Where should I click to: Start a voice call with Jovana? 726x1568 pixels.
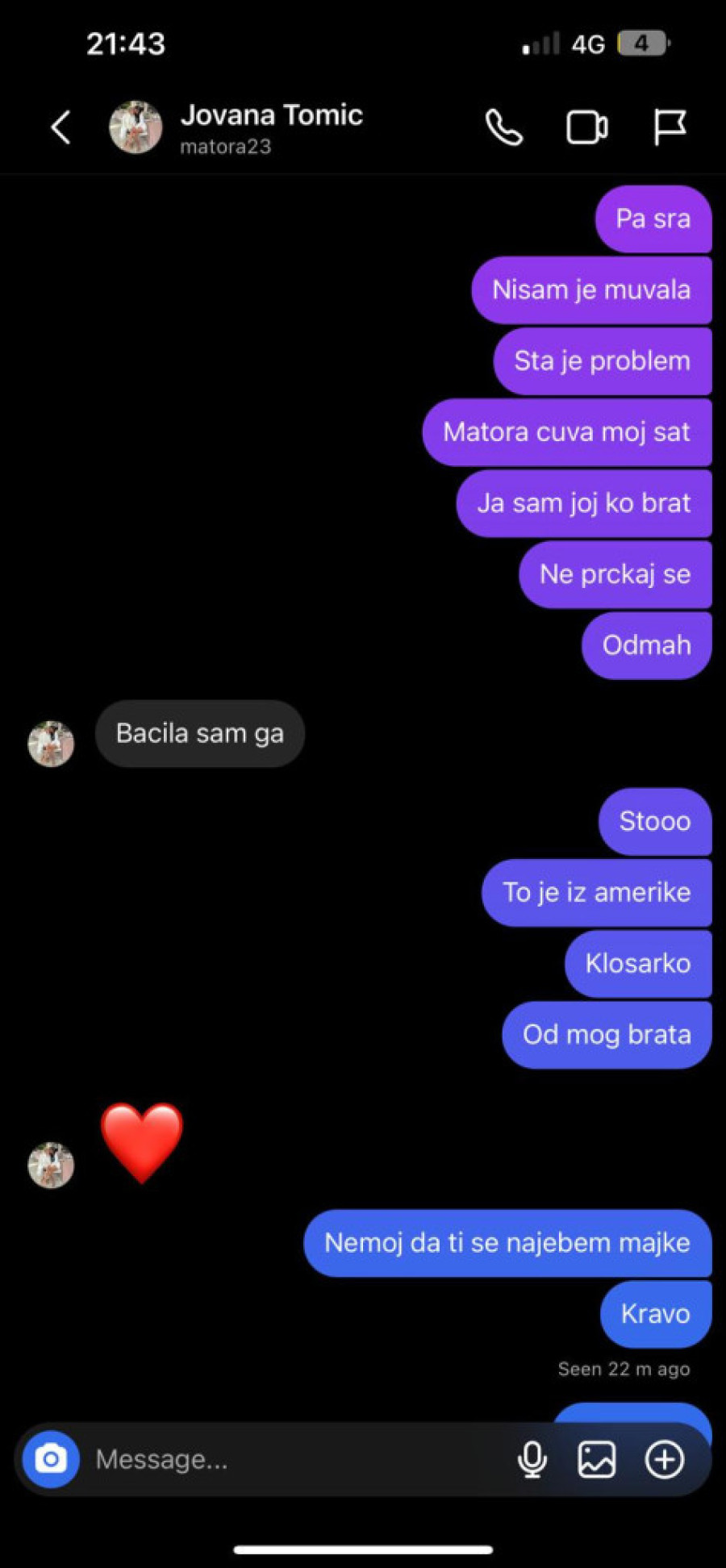tap(504, 127)
